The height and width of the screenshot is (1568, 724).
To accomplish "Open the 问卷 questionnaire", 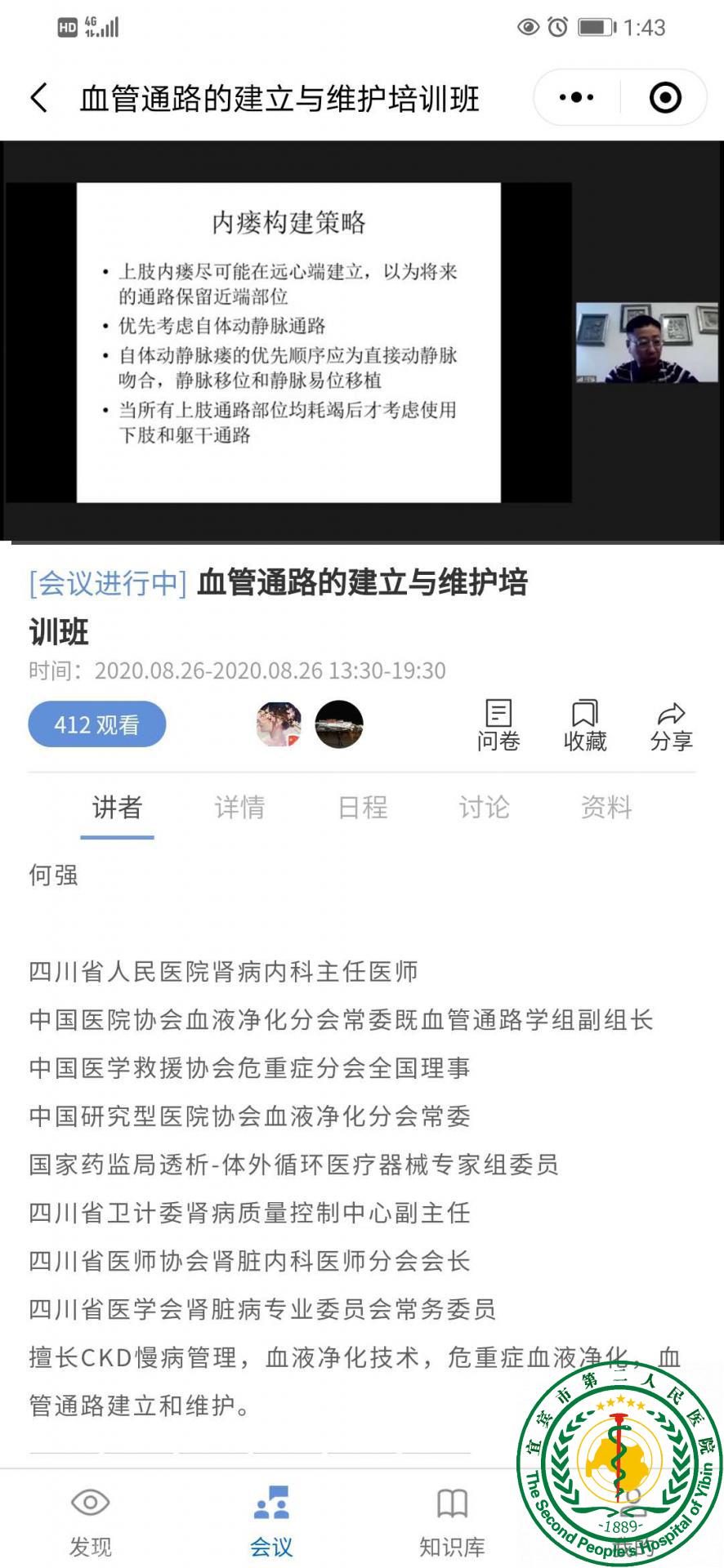I will click(498, 725).
